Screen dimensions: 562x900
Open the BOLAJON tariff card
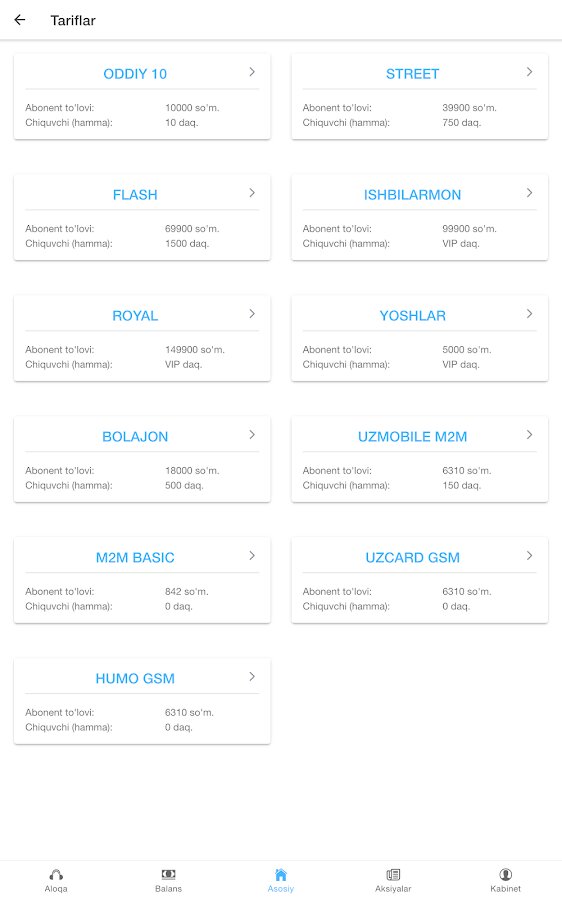[x=142, y=460]
